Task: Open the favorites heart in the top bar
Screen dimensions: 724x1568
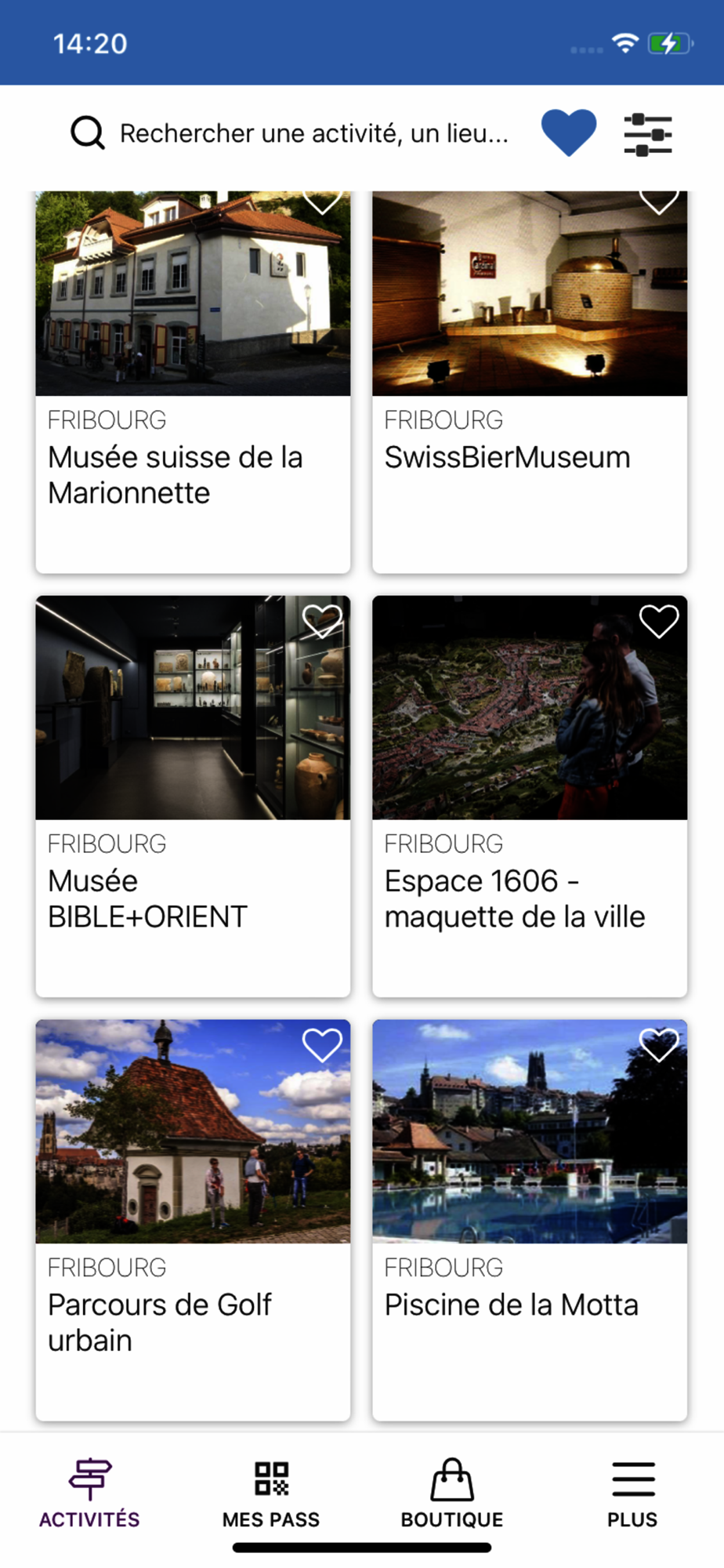Action: (x=569, y=132)
